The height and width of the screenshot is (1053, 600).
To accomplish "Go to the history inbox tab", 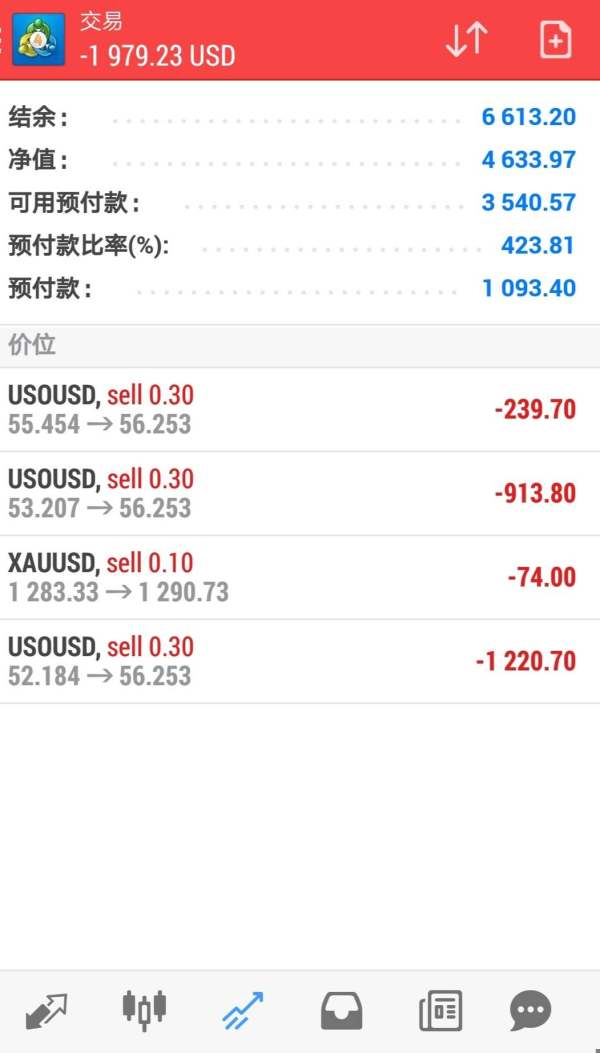I will [341, 1011].
